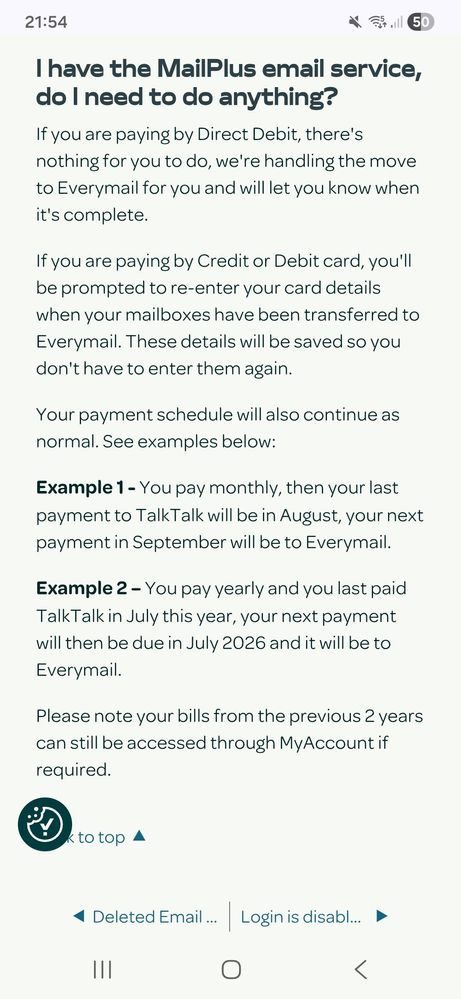Open next article Login is disabled
461x999 pixels.
[314, 917]
